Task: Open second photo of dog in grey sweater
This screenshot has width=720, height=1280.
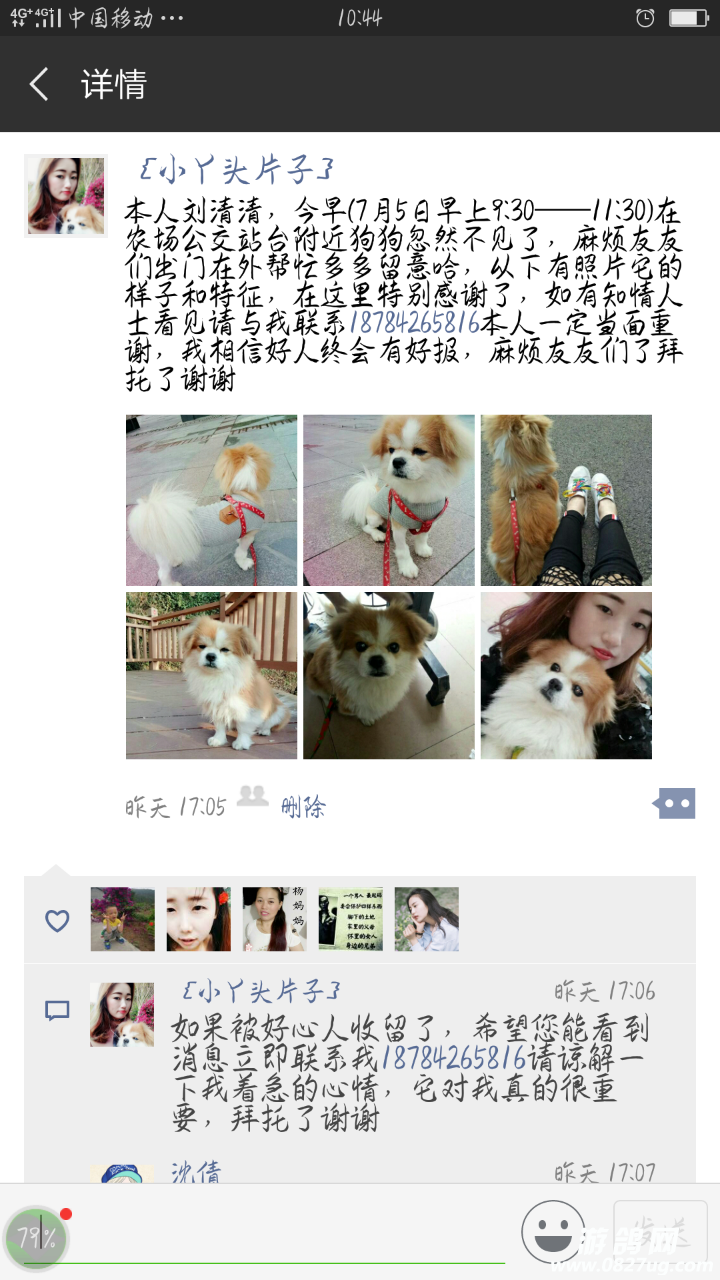Action: [389, 500]
